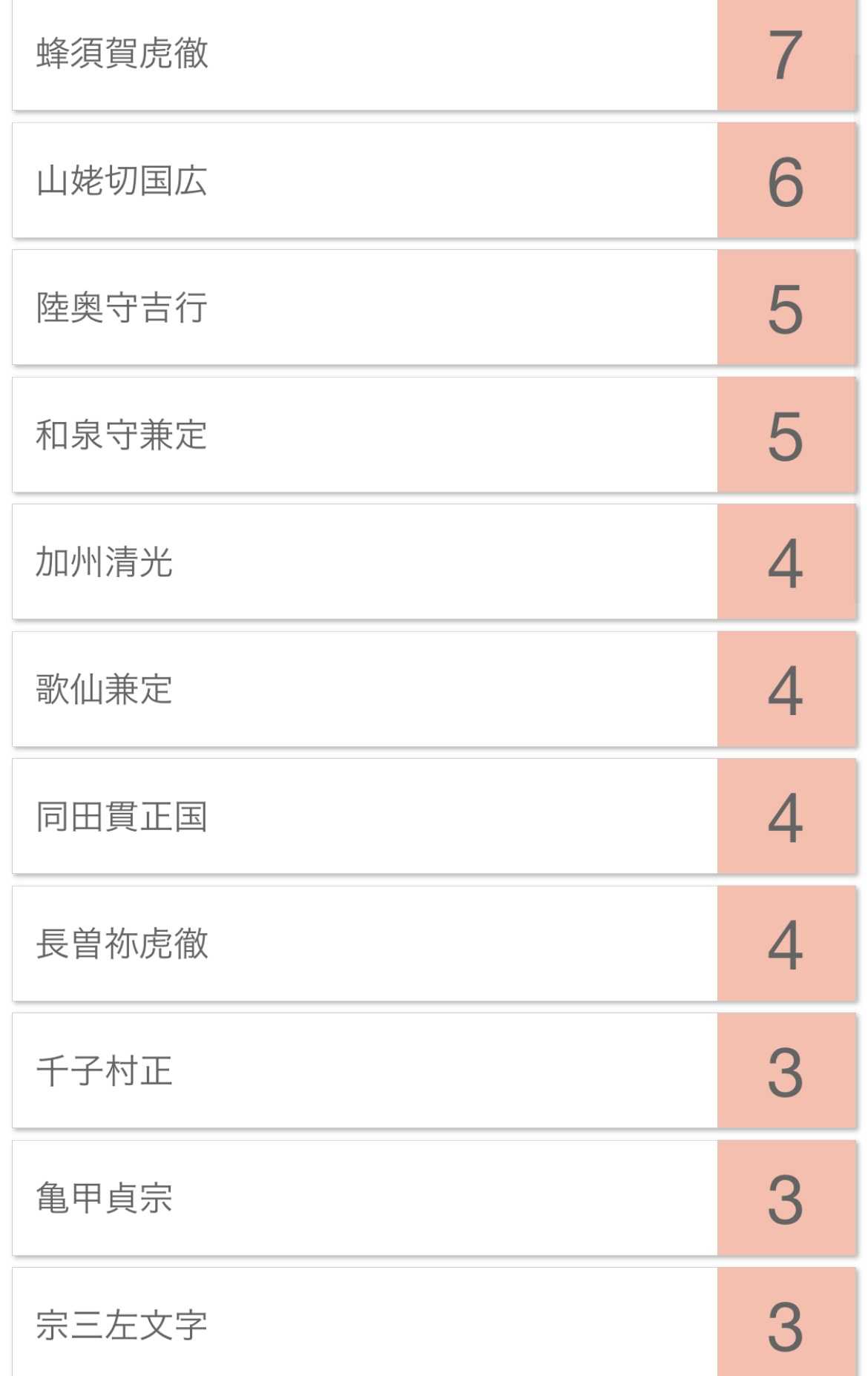The width and height of the screenshot is (868, 1376).
Task: Open the 千子村正 entry
Action: pyautogui.click(x=364, y=1070)
